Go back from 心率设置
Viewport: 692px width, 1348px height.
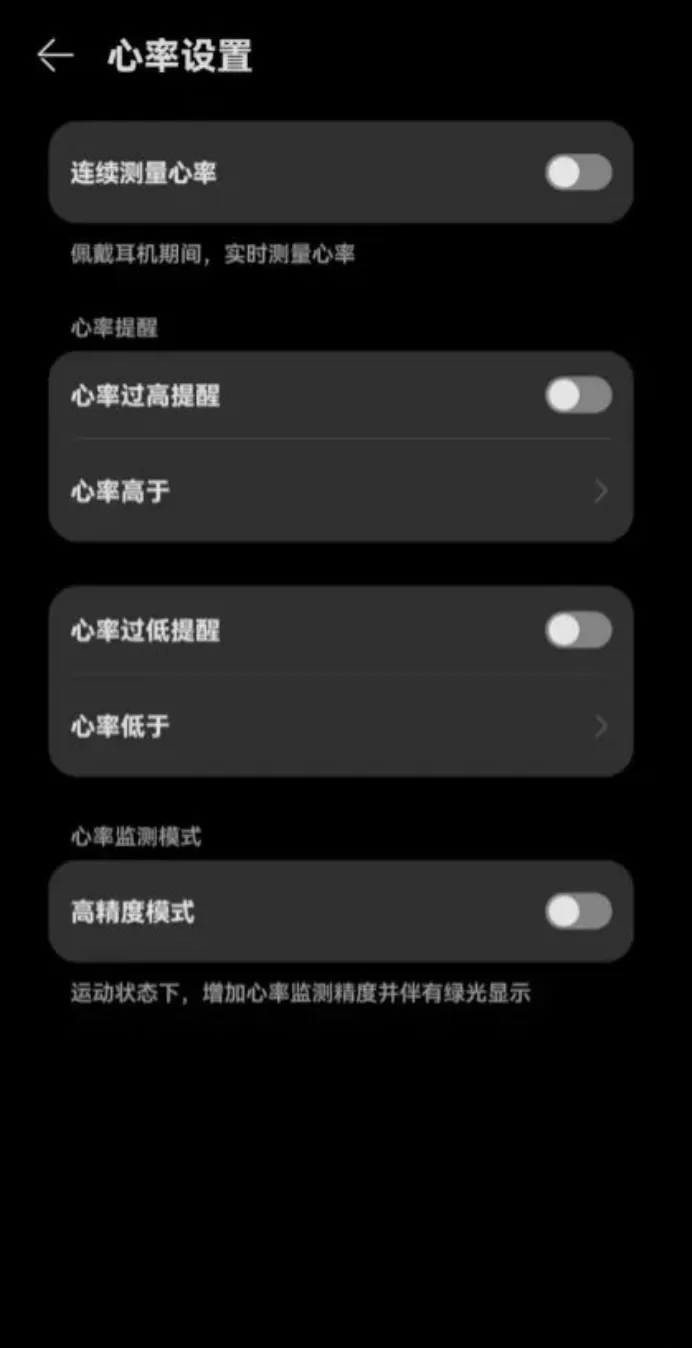(x=55, y=56)
